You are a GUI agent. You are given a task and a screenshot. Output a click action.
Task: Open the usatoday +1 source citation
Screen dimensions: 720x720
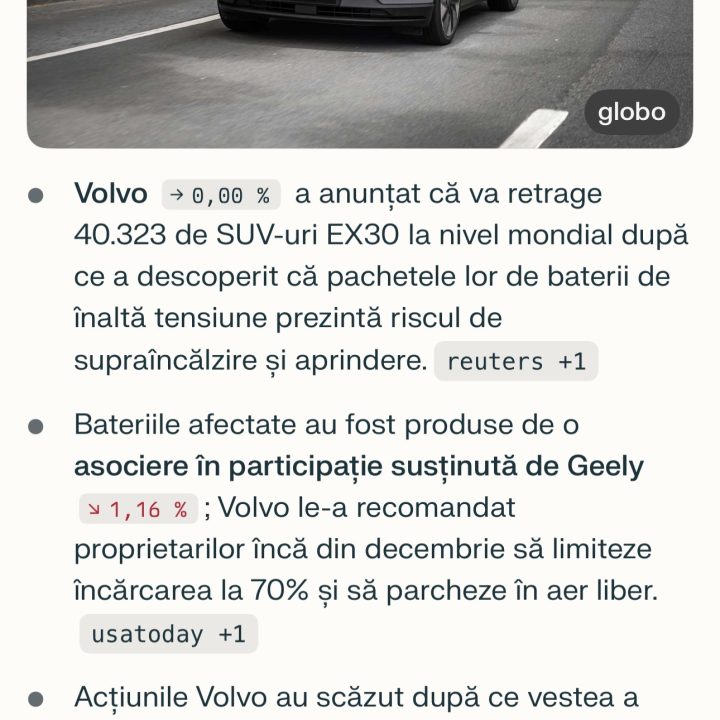(x=166, y=634)
